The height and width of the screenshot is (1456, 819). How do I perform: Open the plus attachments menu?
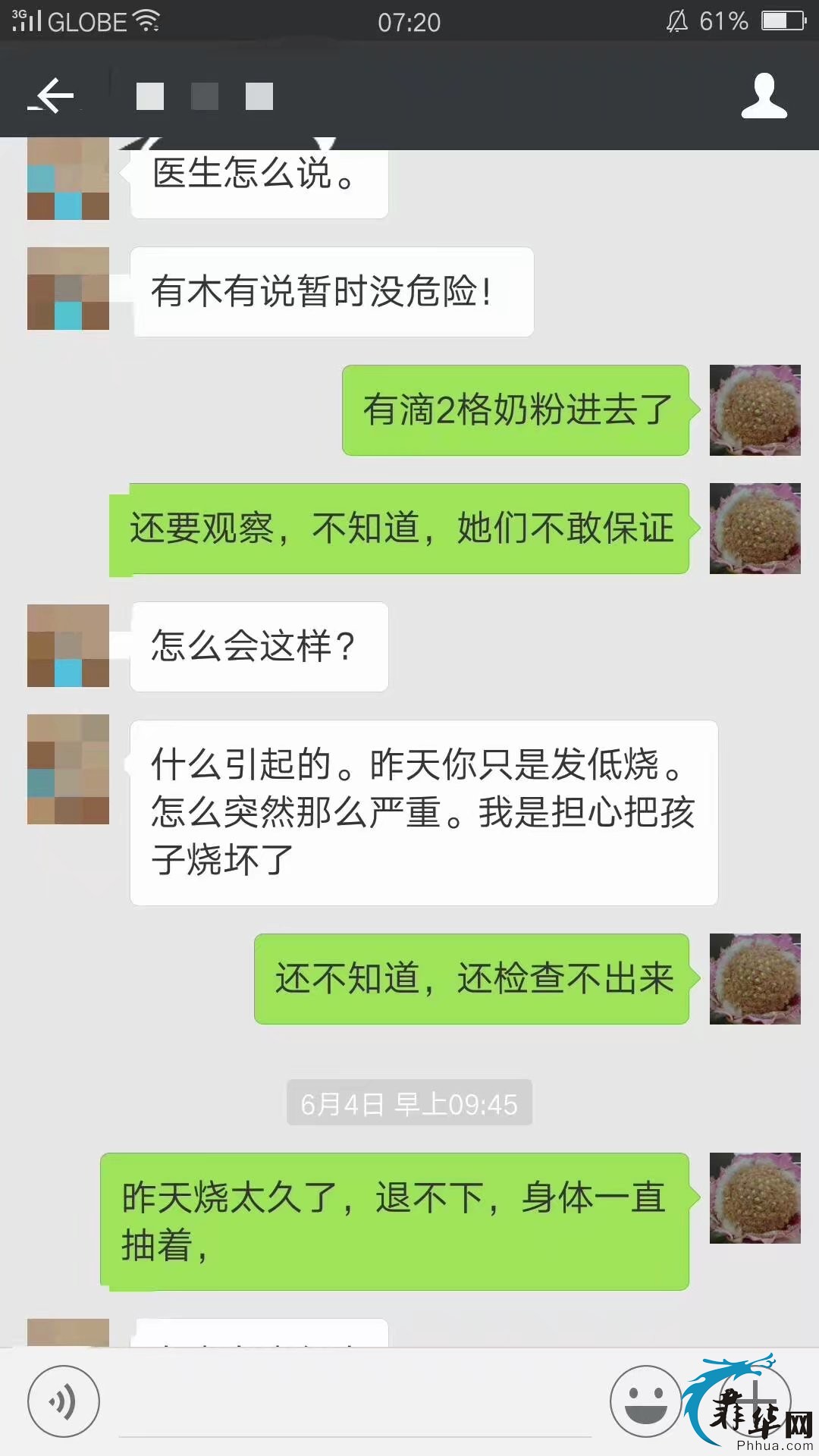(x=755, y=1400)
